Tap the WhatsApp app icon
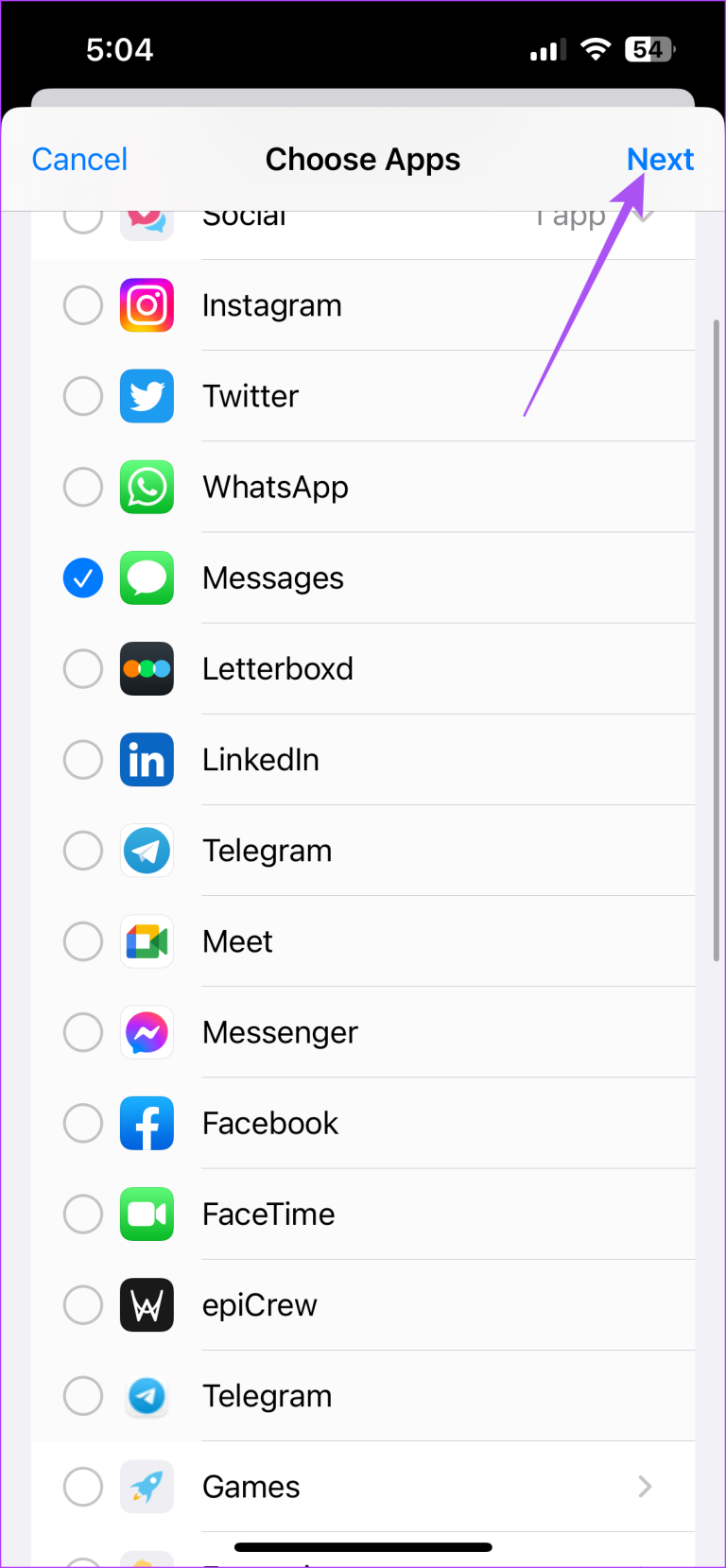The width and height of the screenshot is (726, 1568). coord(147,487)
